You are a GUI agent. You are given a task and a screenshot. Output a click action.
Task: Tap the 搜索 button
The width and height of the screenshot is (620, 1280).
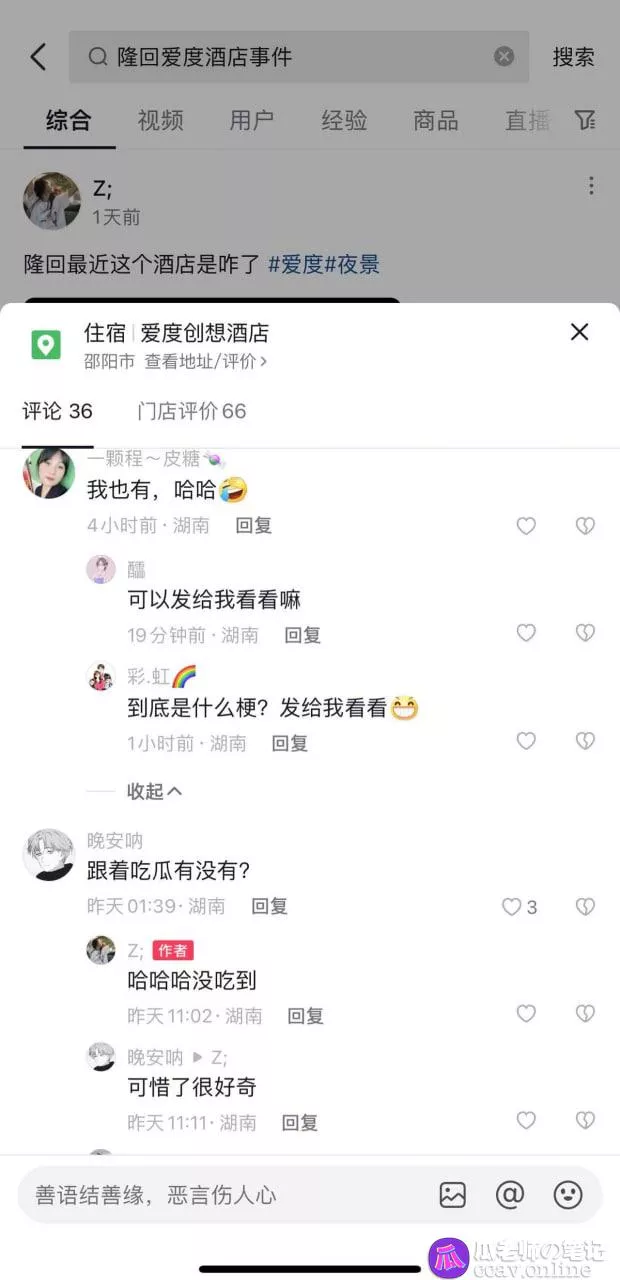coord(573,57)
